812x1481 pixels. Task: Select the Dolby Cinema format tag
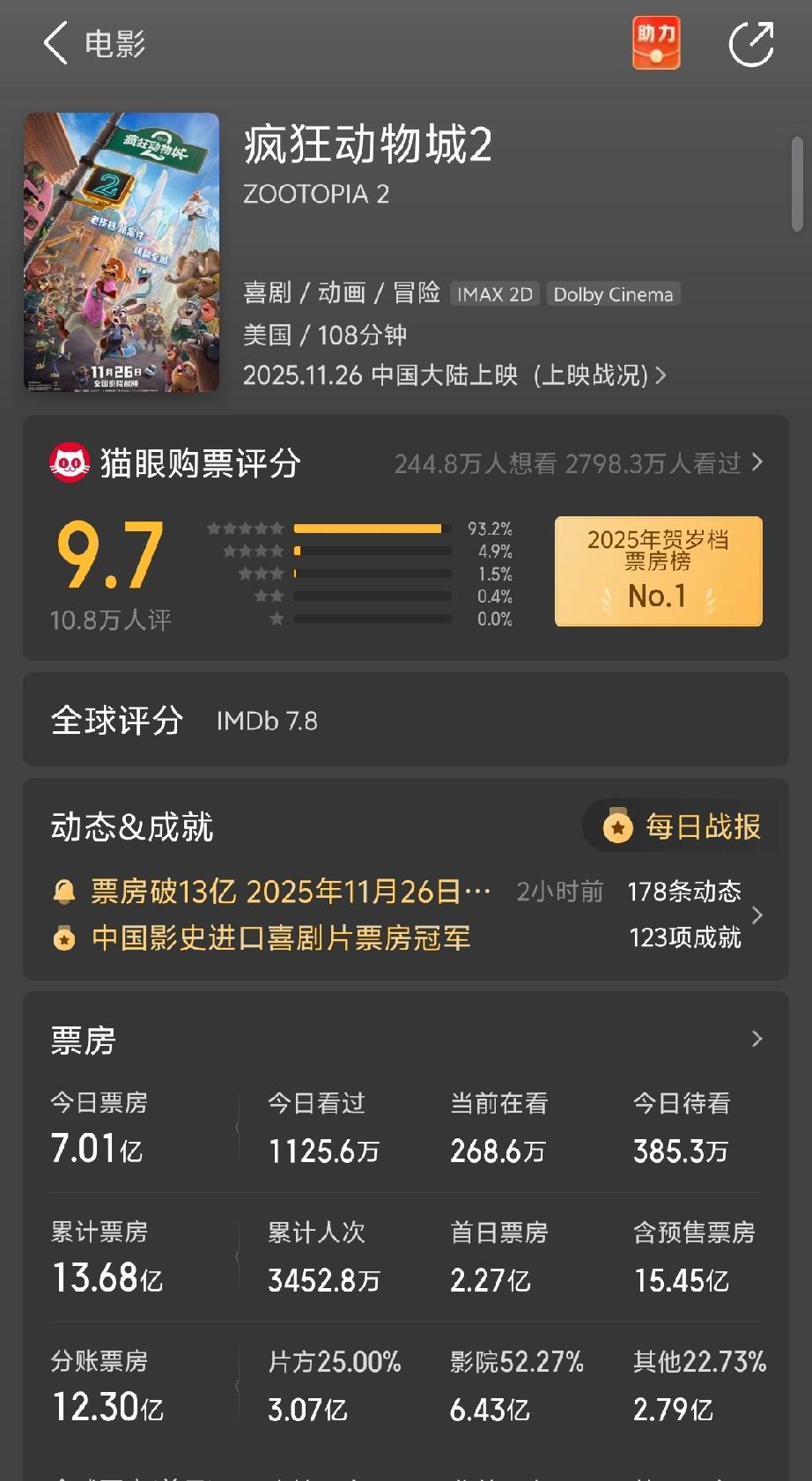click(613, 293)
